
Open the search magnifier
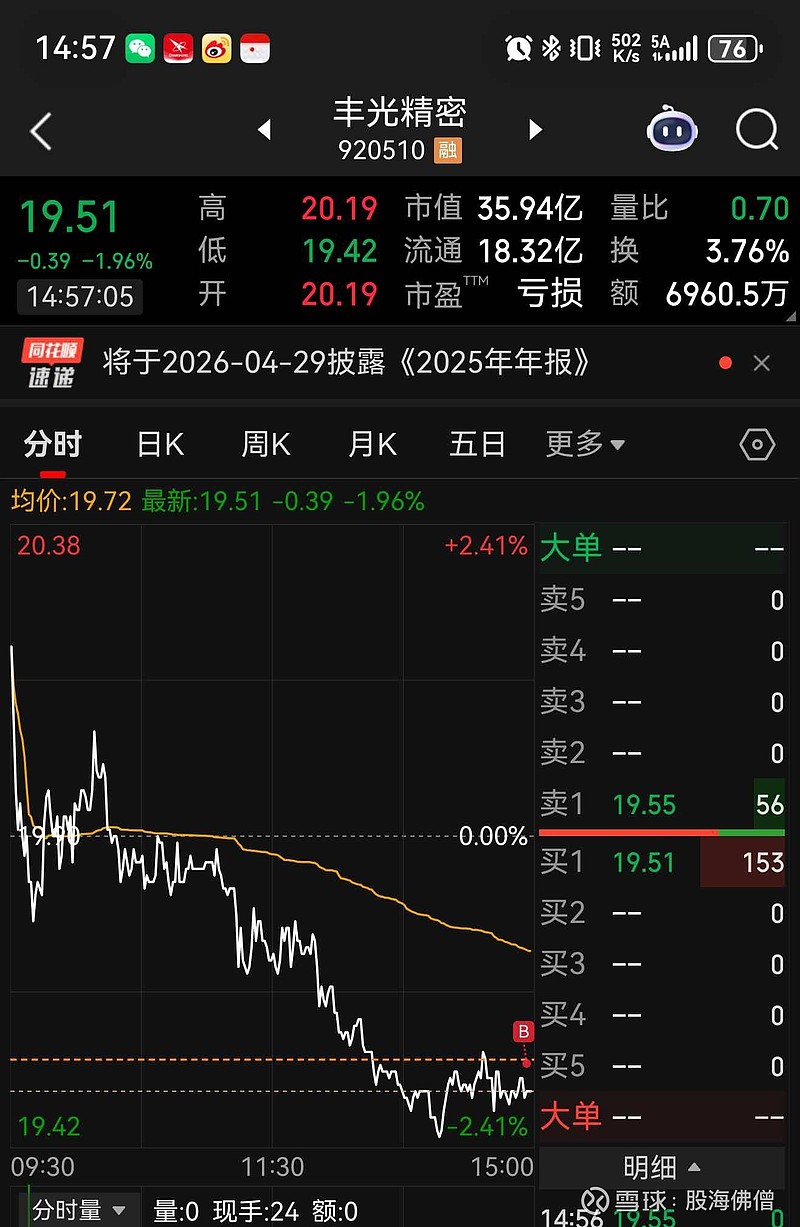(x=757, y=131)
